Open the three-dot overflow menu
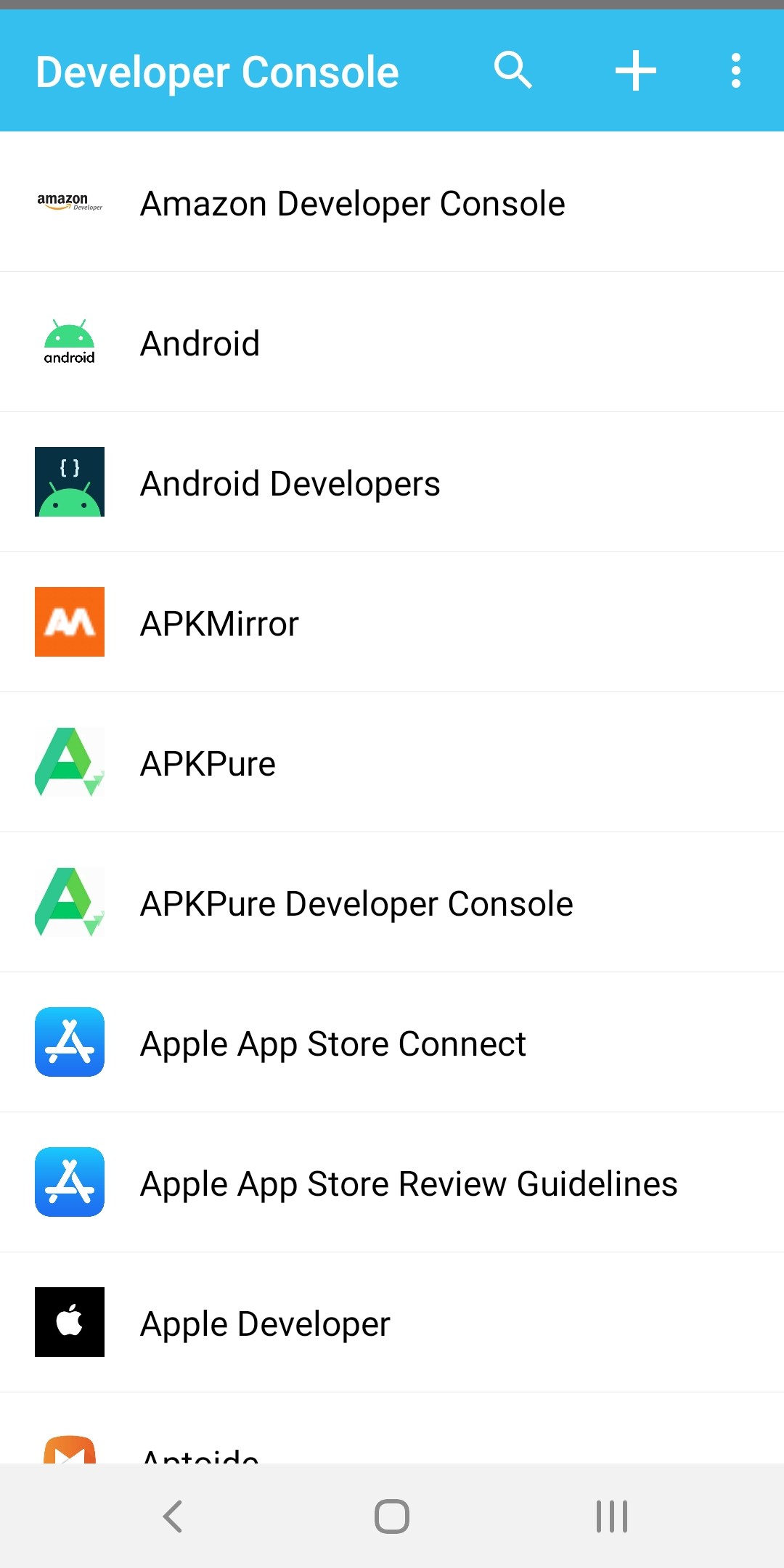 735,70
